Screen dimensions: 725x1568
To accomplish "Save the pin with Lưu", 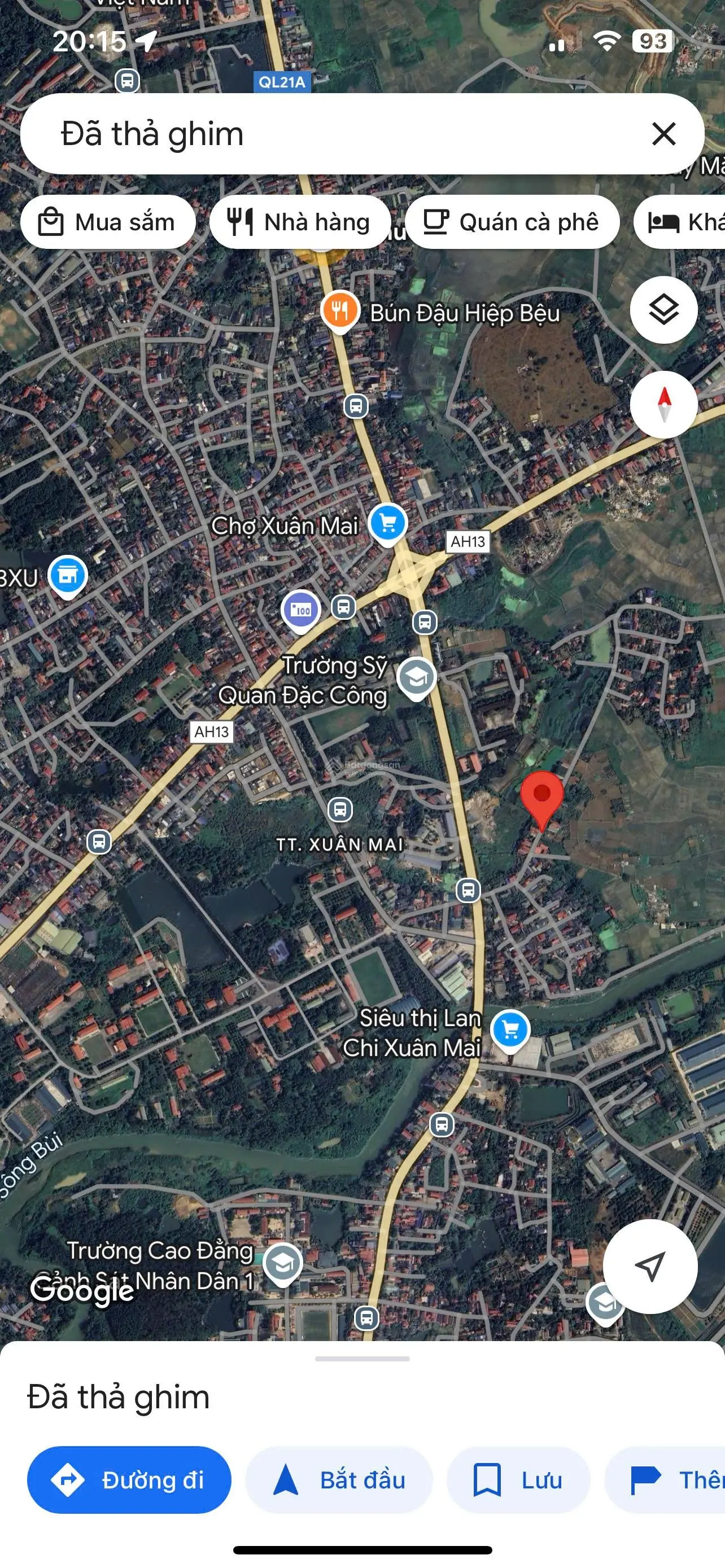I will 518,1480.
